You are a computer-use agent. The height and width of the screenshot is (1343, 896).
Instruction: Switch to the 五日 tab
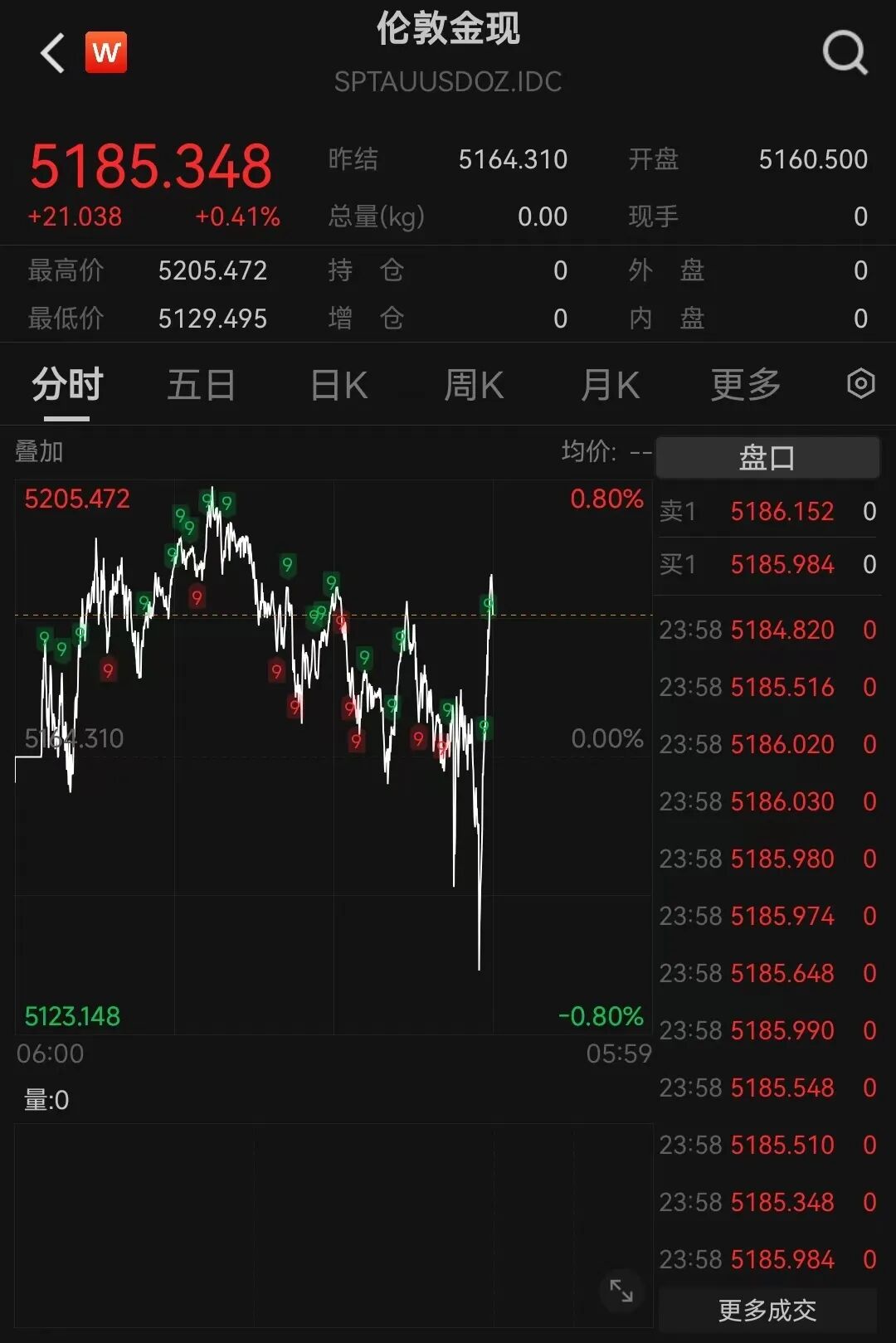click(202, 386)
